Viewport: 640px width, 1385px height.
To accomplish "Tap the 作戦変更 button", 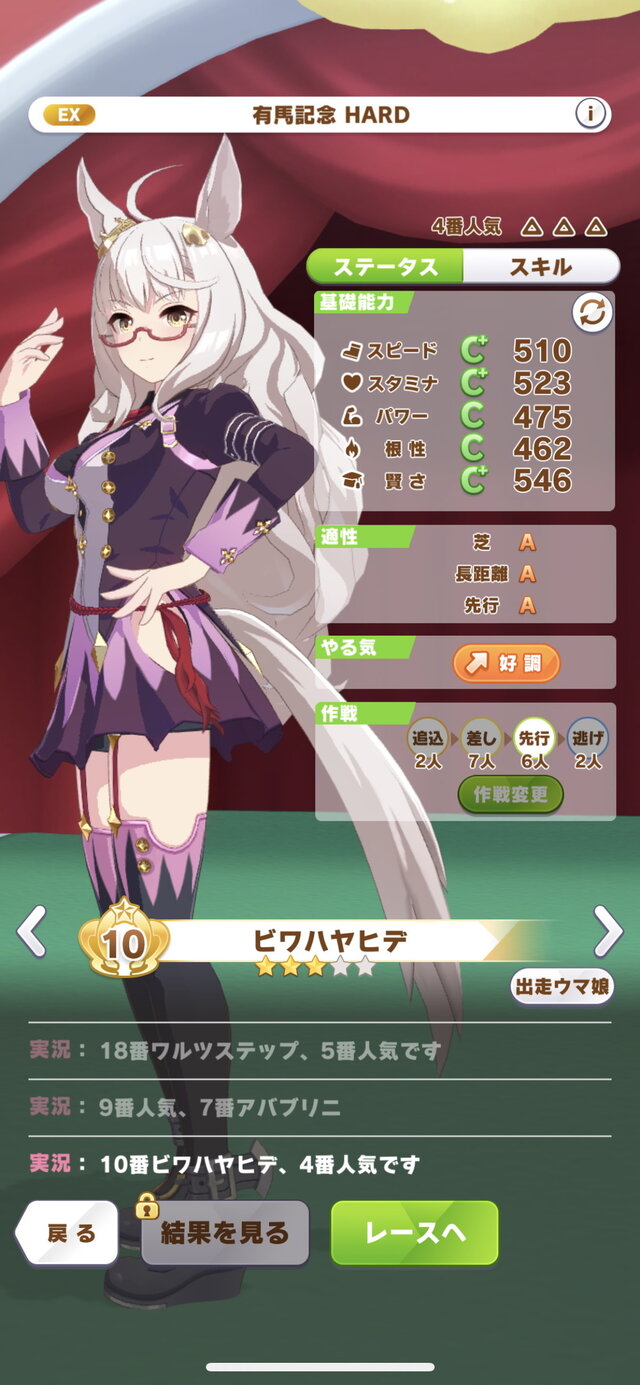I will 511,795.
